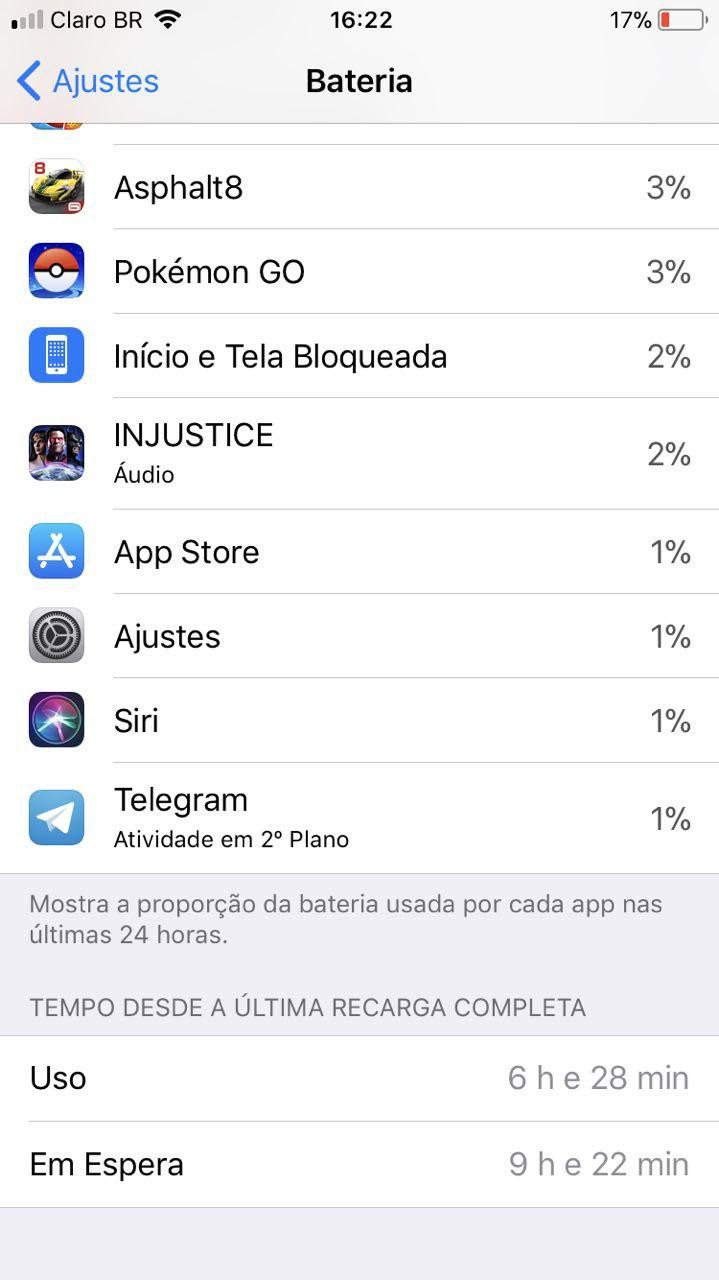Tap the INJUSTICE battery usage row
The height and width of the screenshot is (1280, 719).
click(x=360, y=453)
